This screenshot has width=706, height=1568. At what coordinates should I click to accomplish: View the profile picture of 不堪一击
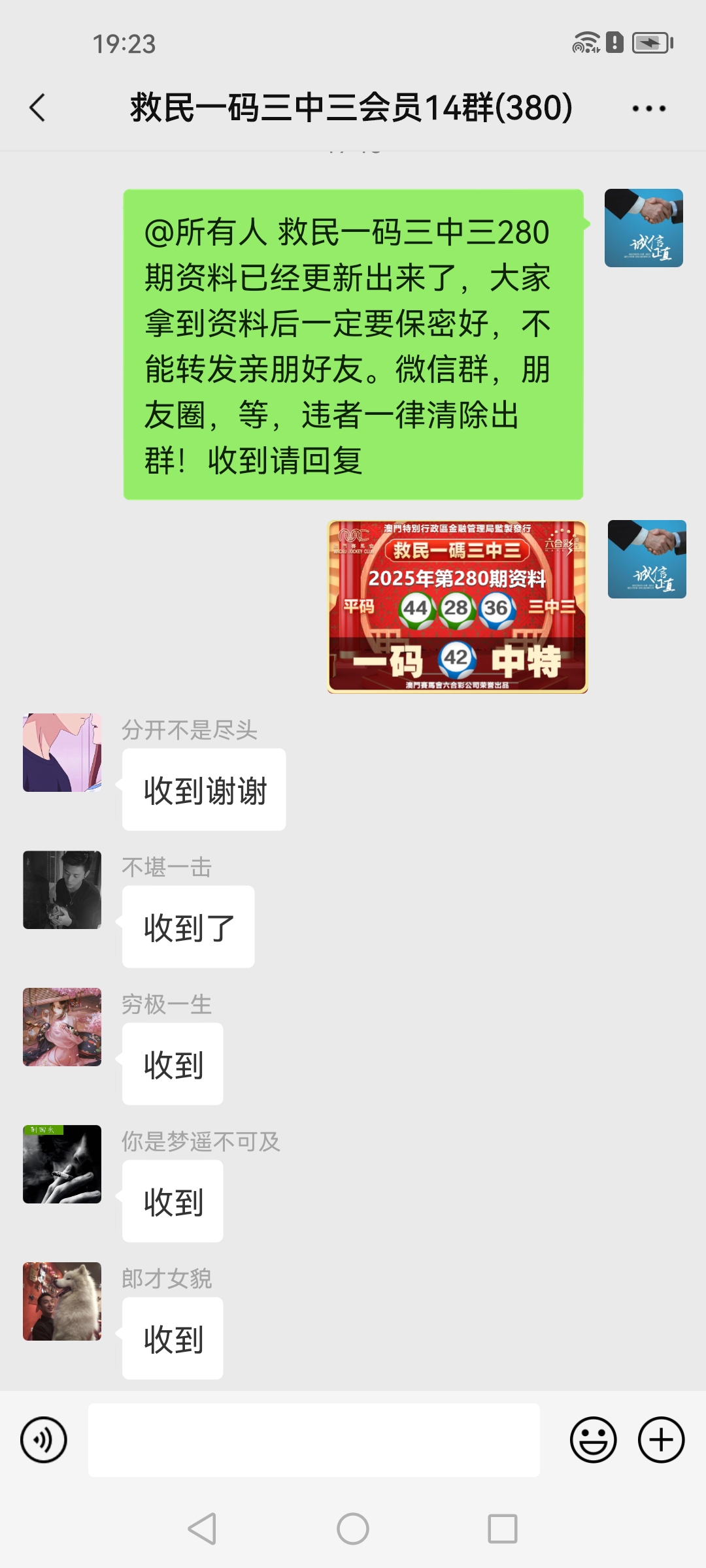(x=62, y=890)
